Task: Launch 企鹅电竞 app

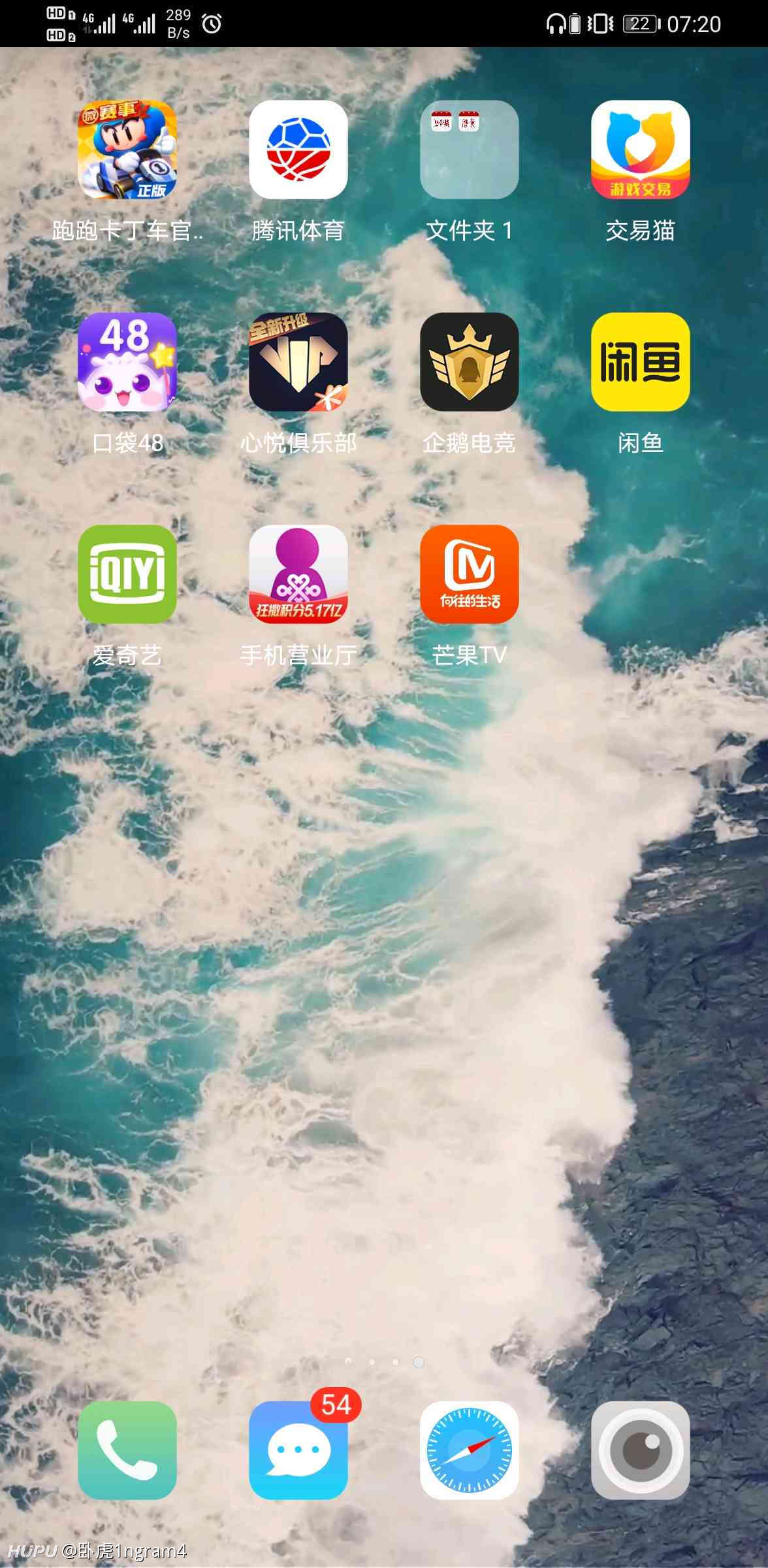Action: pyautogui.click(x=470, y=362)
